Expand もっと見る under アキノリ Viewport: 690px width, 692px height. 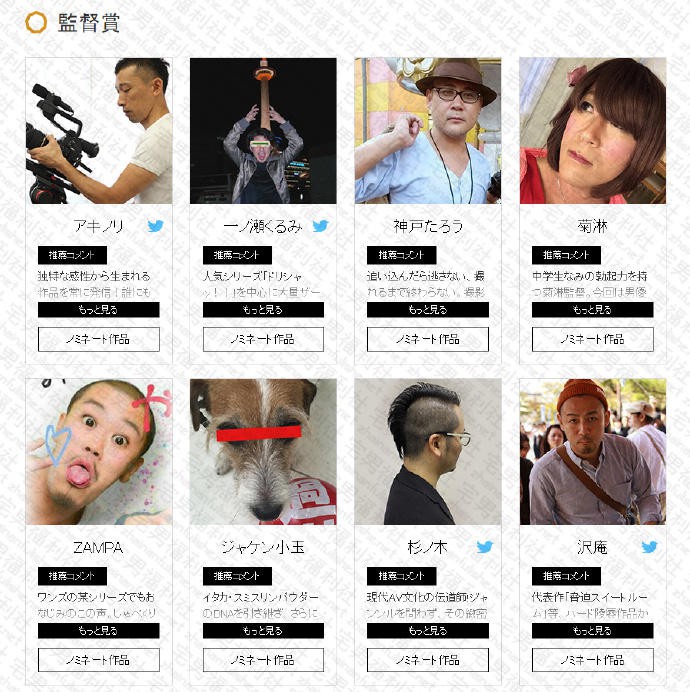[x=98, y=310]
